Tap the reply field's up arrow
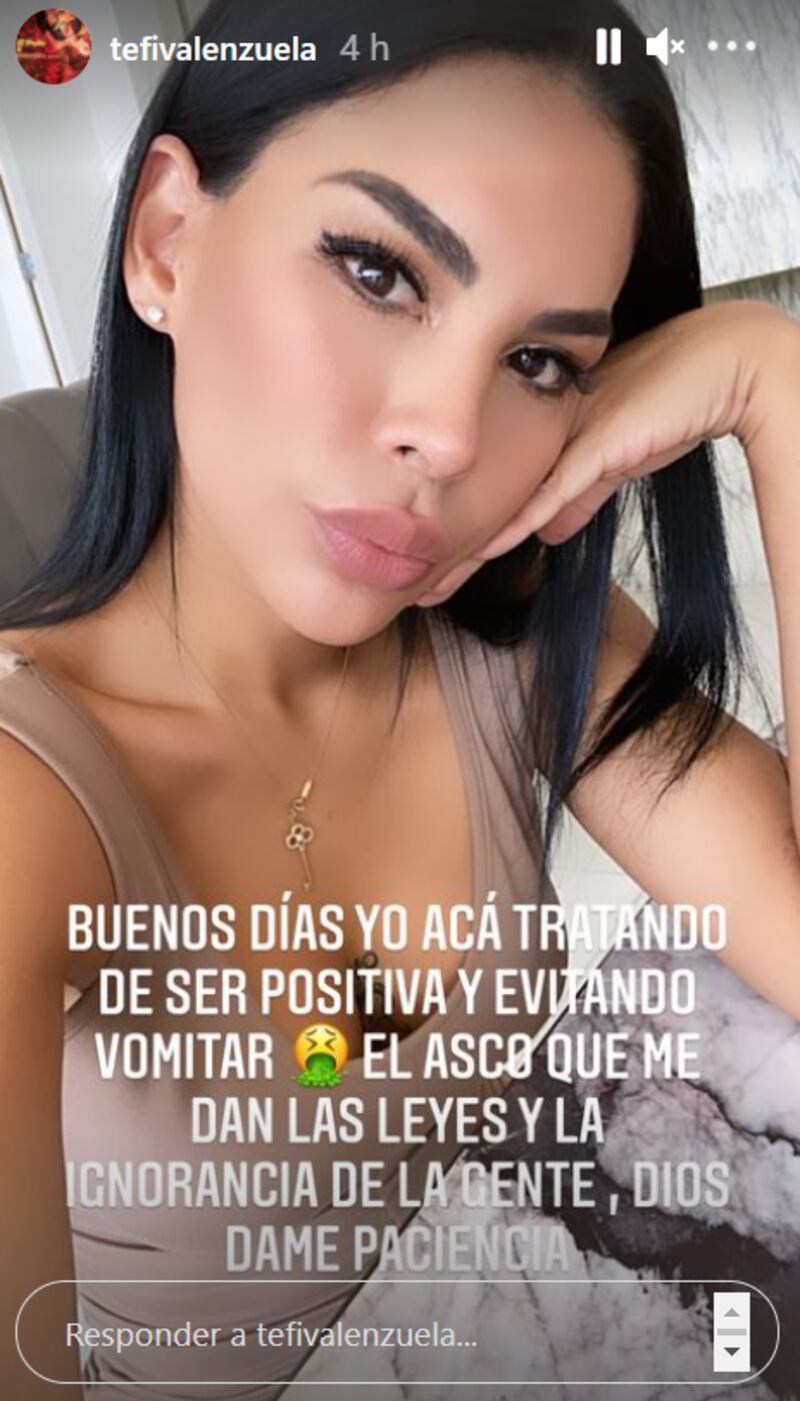 pyautogui.click(x=731, y=1311)
